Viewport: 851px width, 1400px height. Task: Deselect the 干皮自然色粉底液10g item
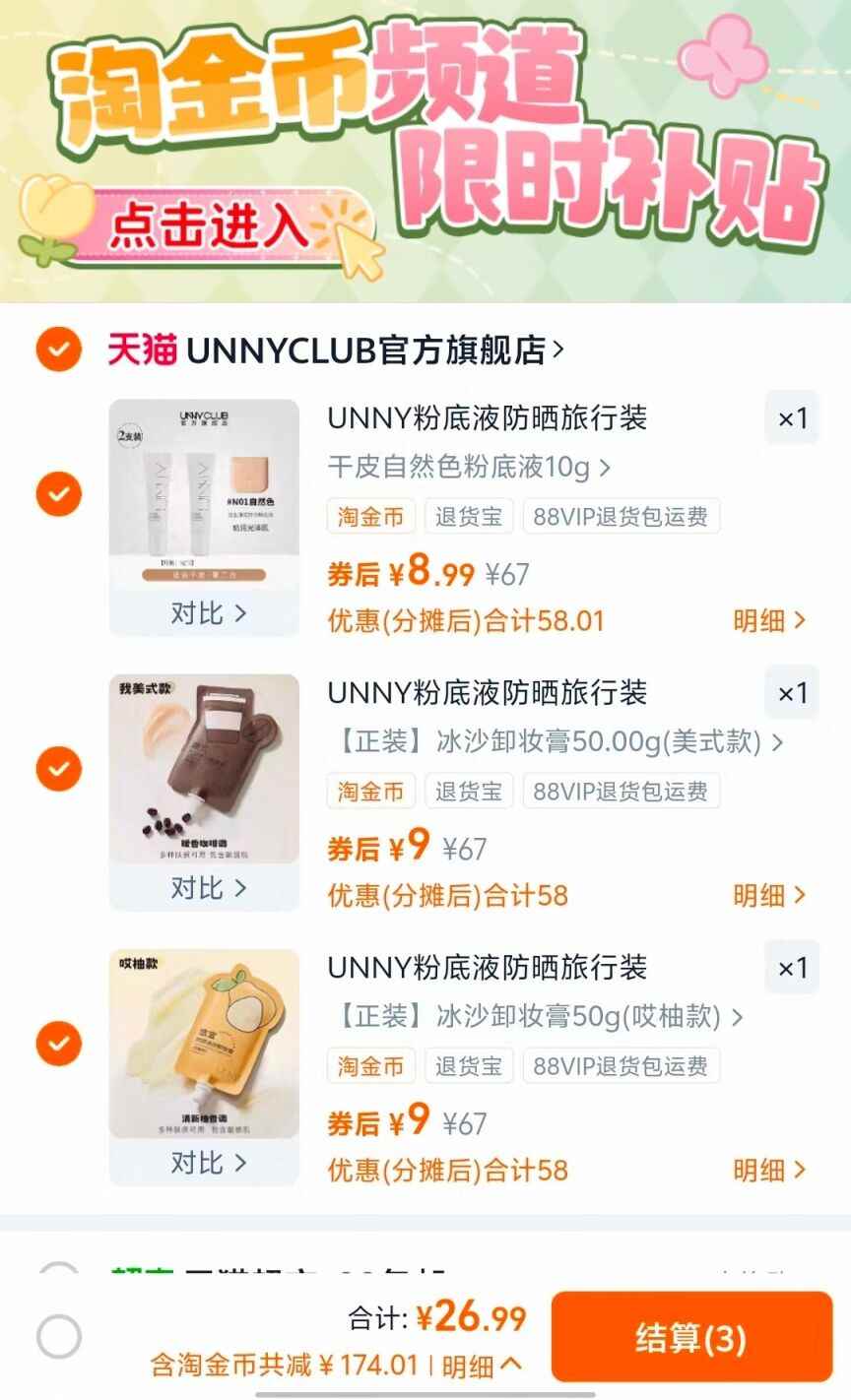pyautogui.click(x=59, y=493)
